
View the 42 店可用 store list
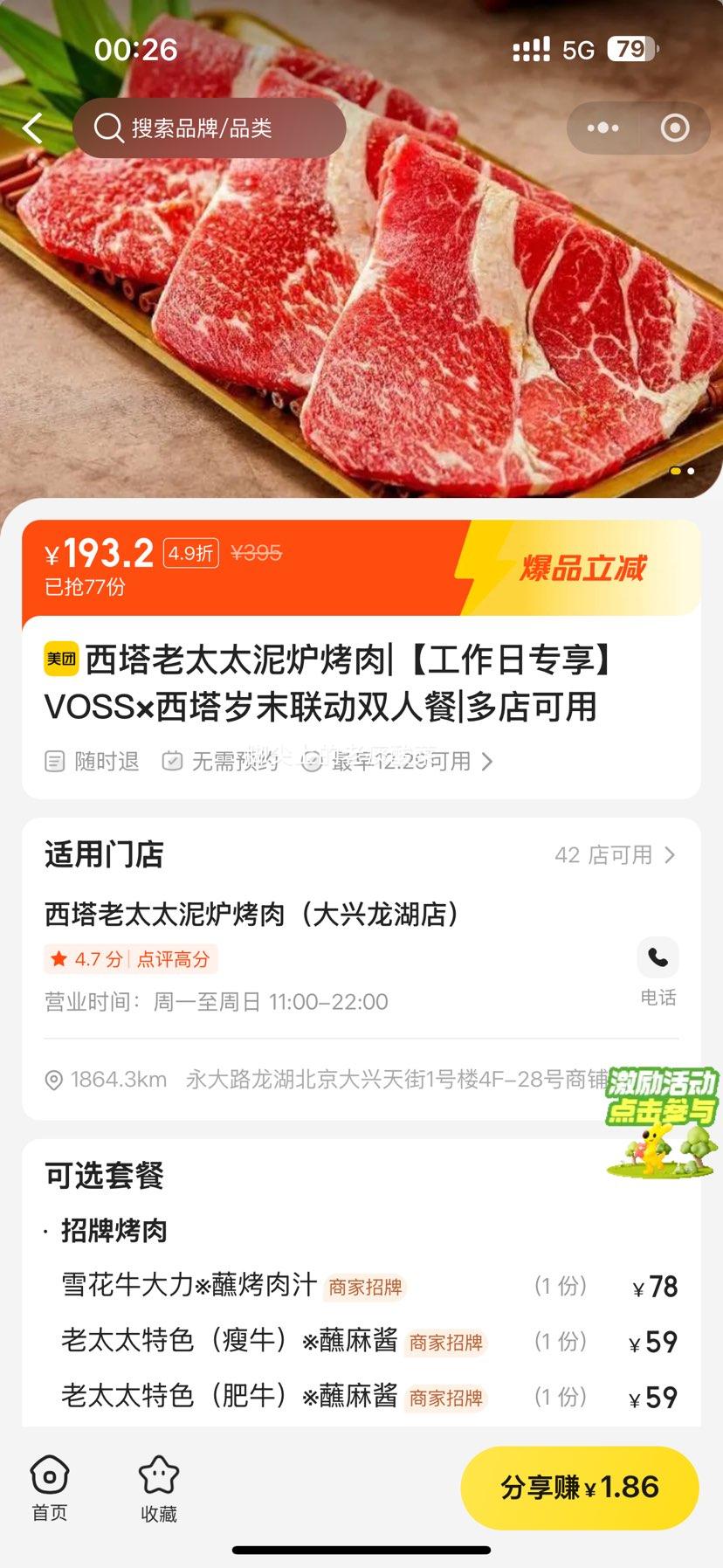[x=614, y=855]
